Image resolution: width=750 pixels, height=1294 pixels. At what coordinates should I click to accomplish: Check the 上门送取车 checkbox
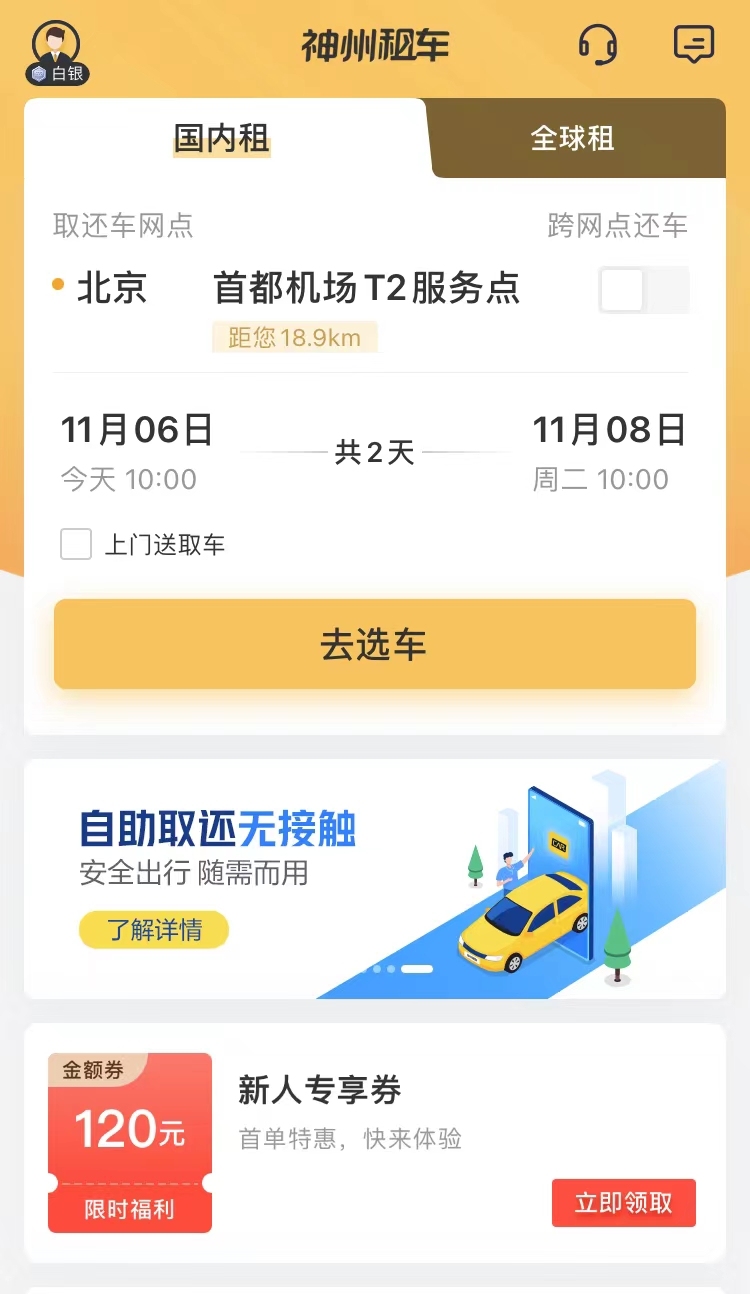(x=76, y=544)
